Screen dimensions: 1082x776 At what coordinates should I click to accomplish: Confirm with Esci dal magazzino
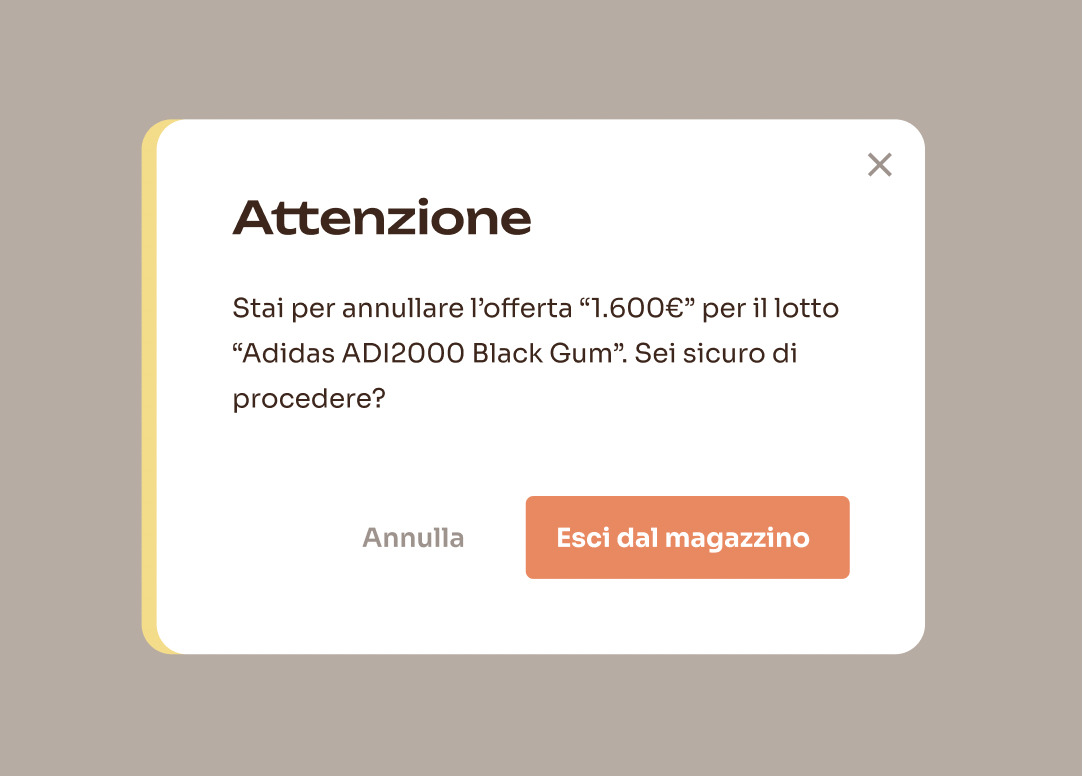click(687, 538)
